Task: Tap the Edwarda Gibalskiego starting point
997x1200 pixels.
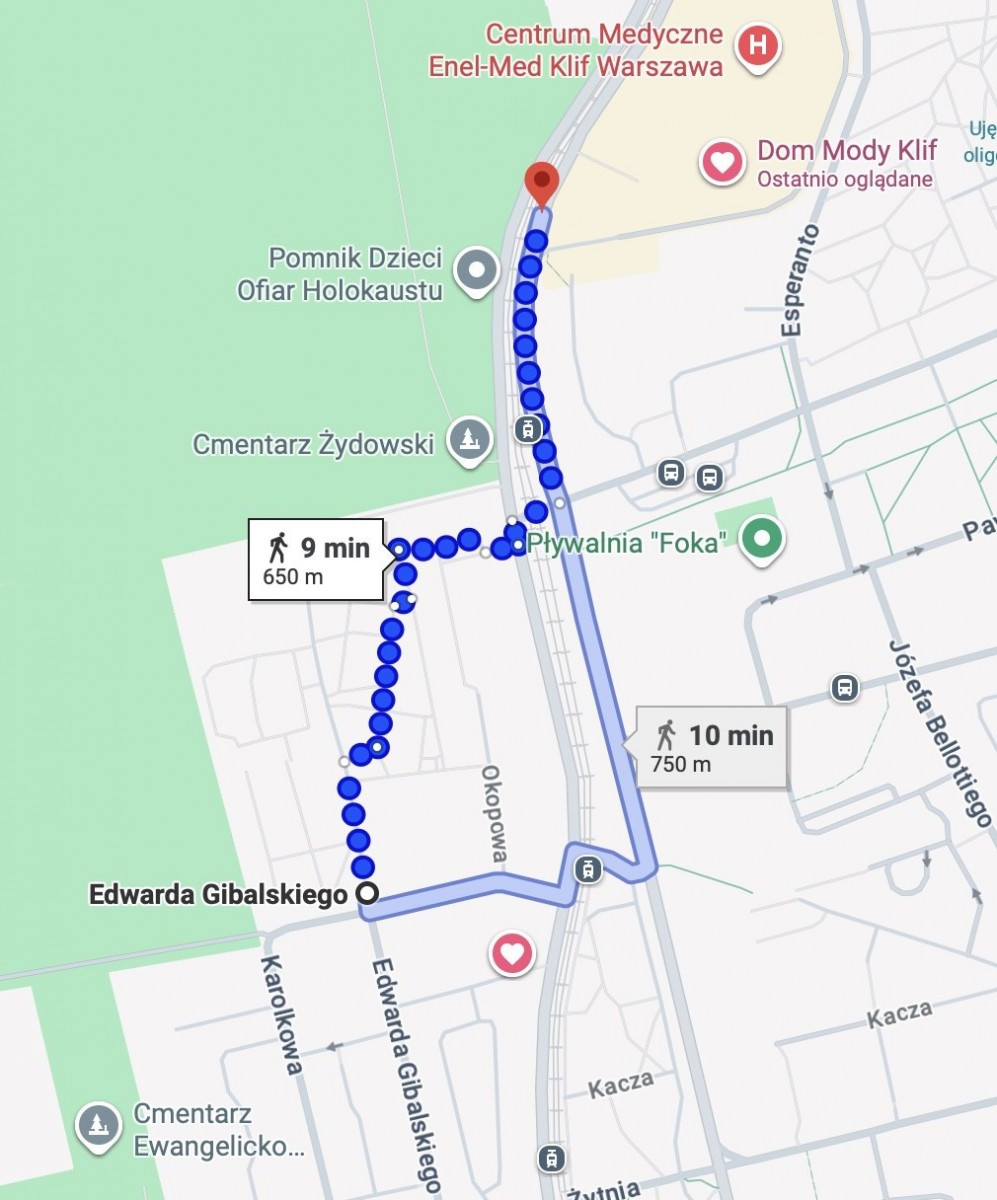Action: 367,893
